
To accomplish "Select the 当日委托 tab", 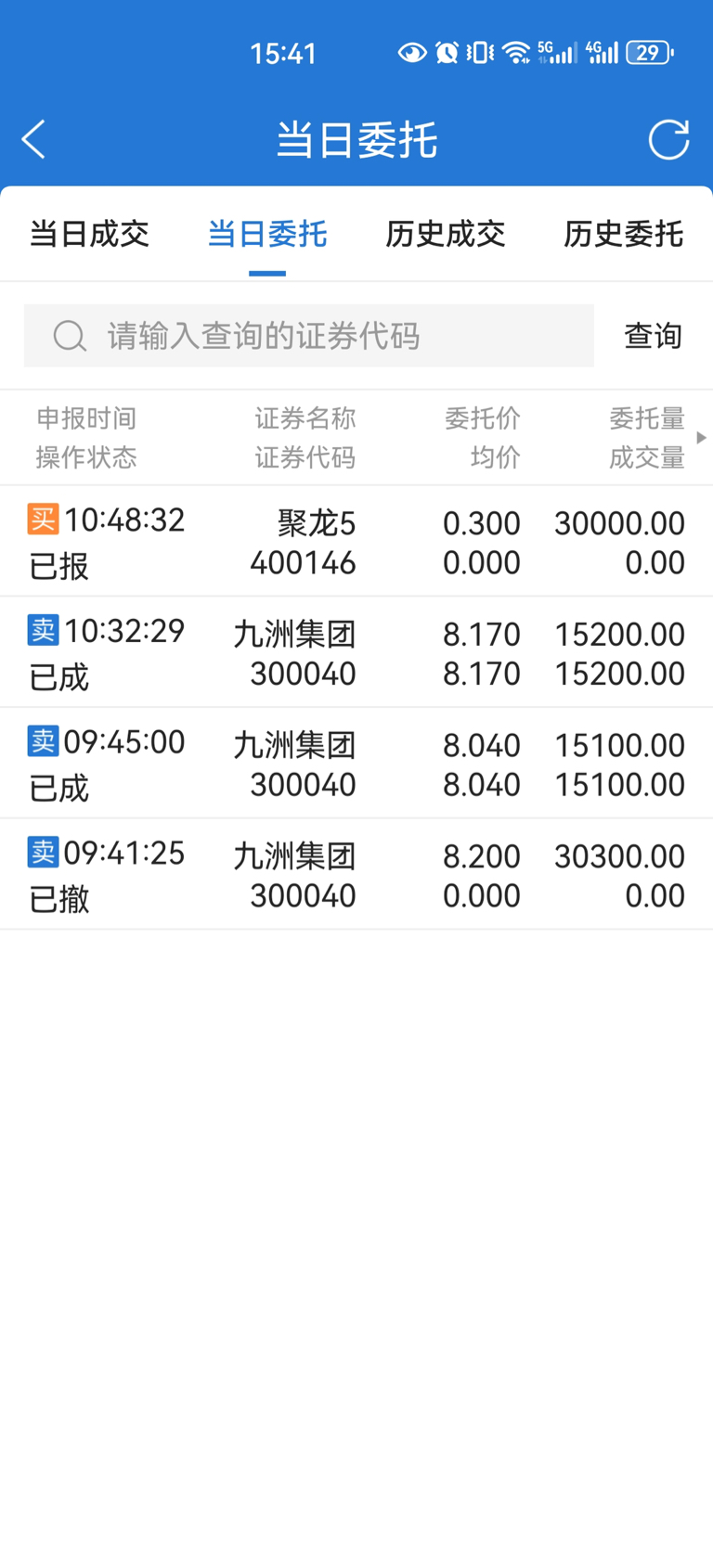I will tap(266, 234).
